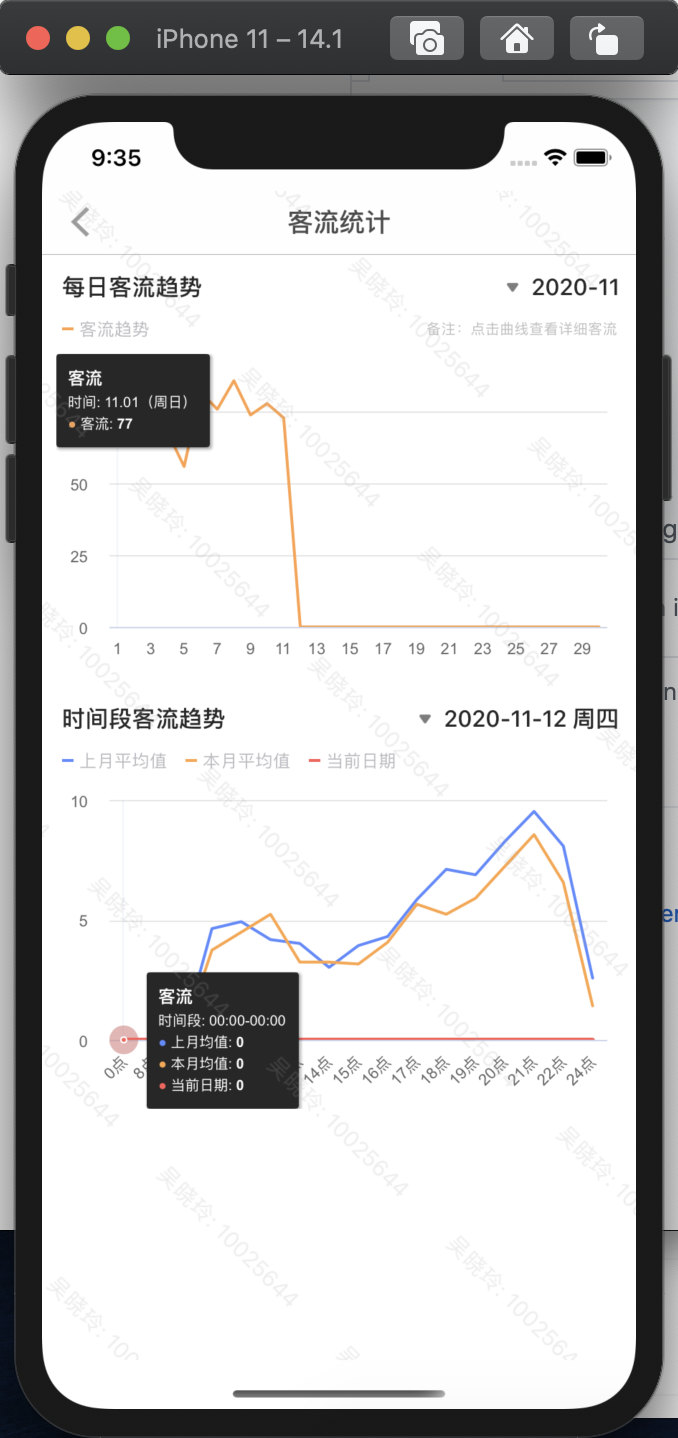The width and height of the screenshot is (678, 1438).
Task: Toggle the 客流趋势 legend series
Action: [x=106, y=329]
